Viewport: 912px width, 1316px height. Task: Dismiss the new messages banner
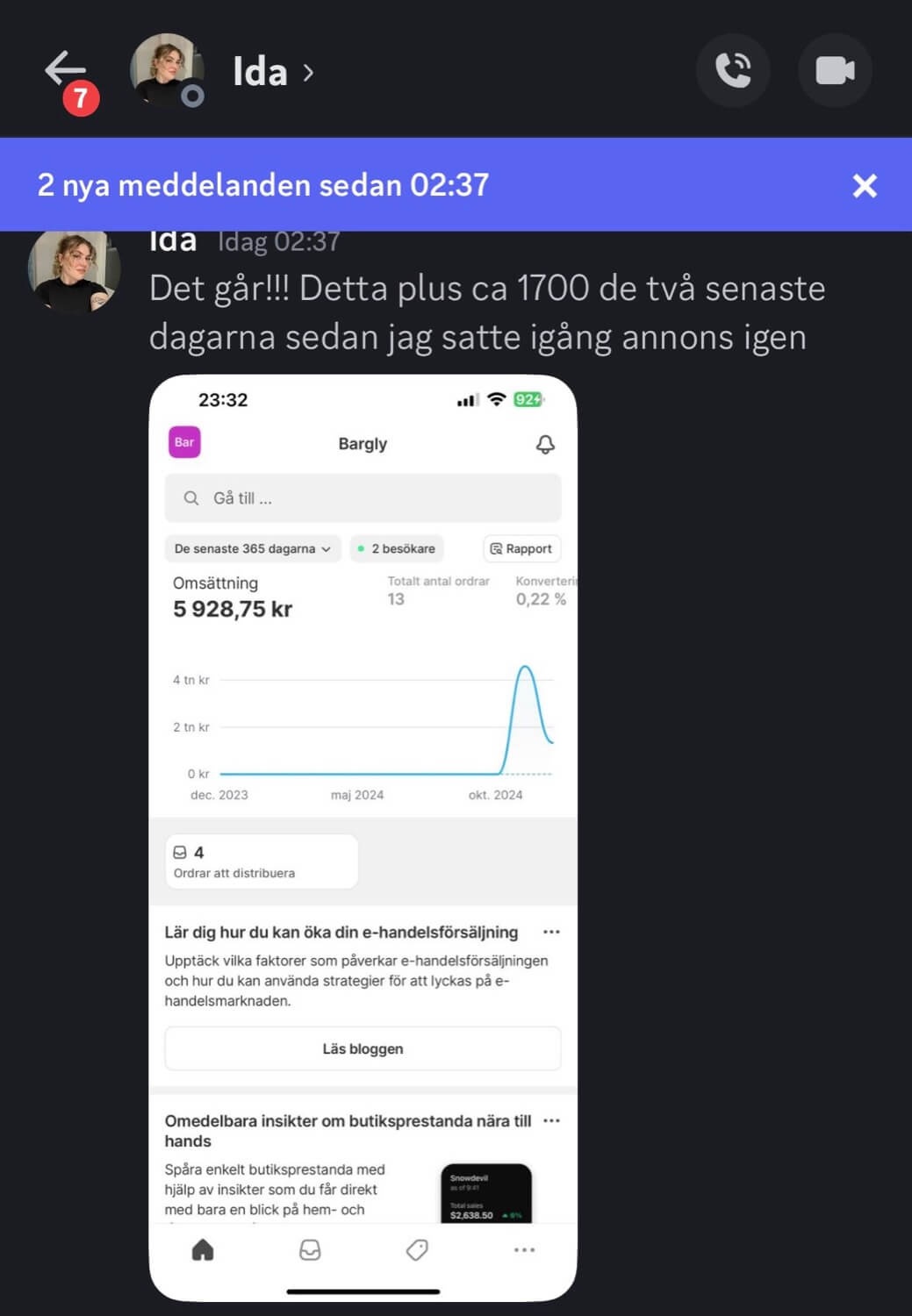[x=865, y=185]
